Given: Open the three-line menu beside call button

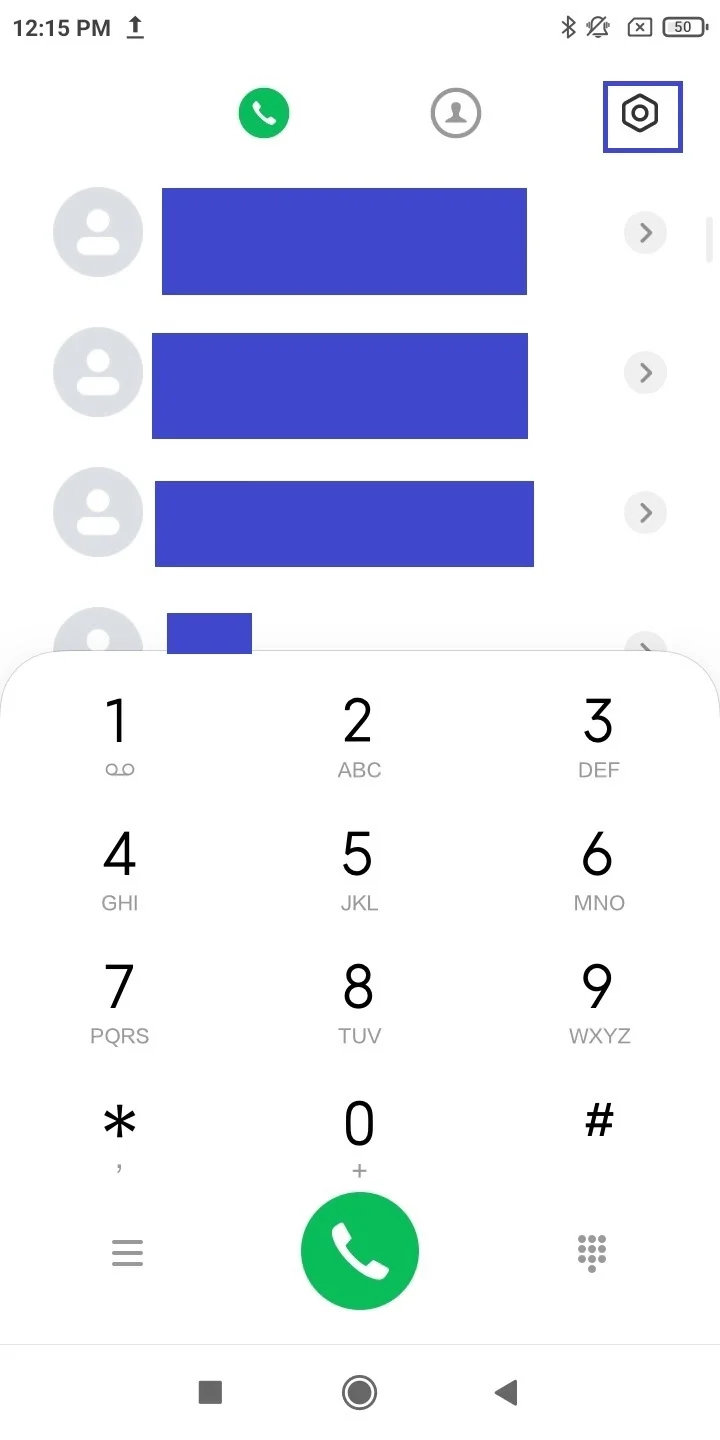Looking at the screenshot, I should point(127,1252).
